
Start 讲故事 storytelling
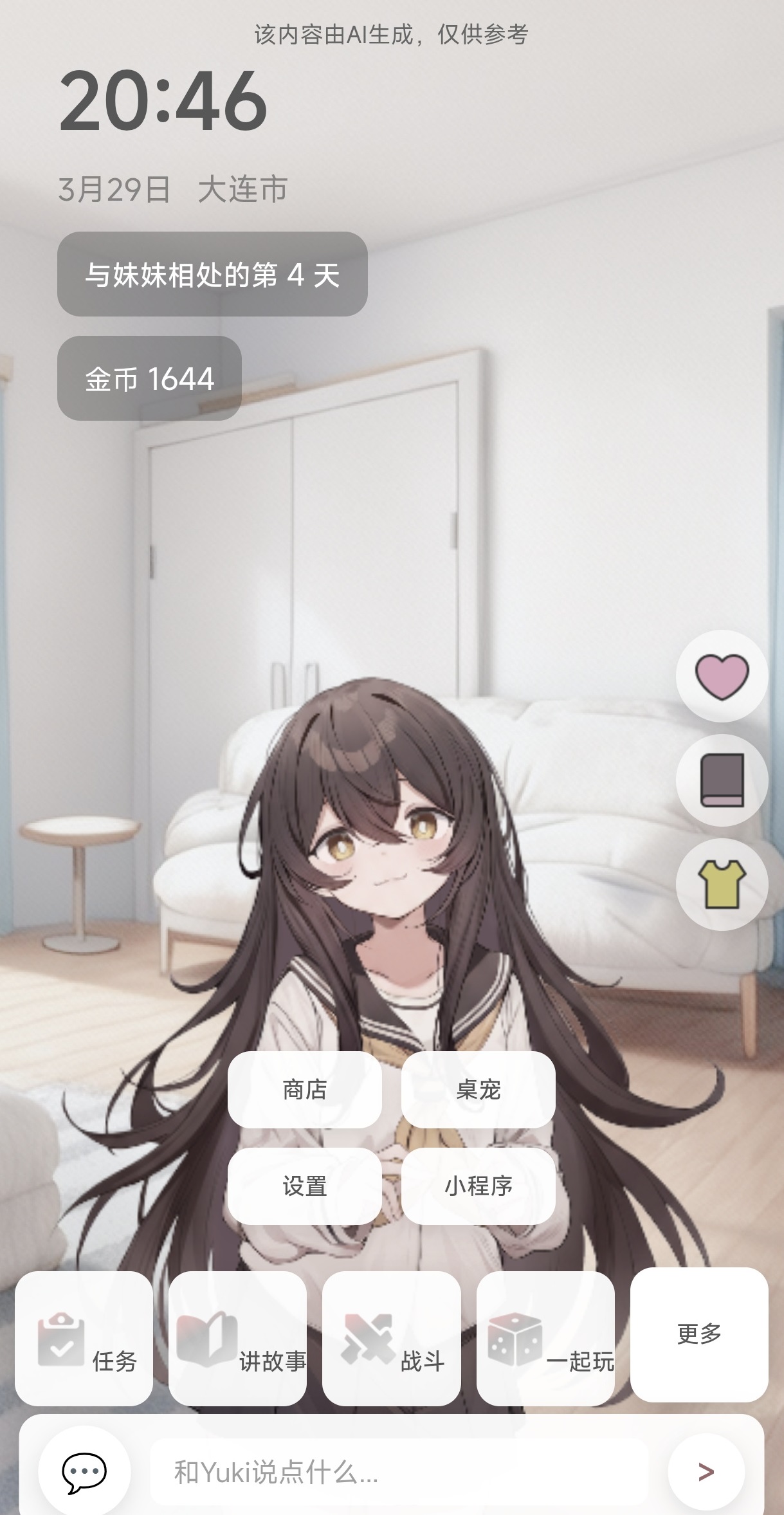[x=237, y=1339]
